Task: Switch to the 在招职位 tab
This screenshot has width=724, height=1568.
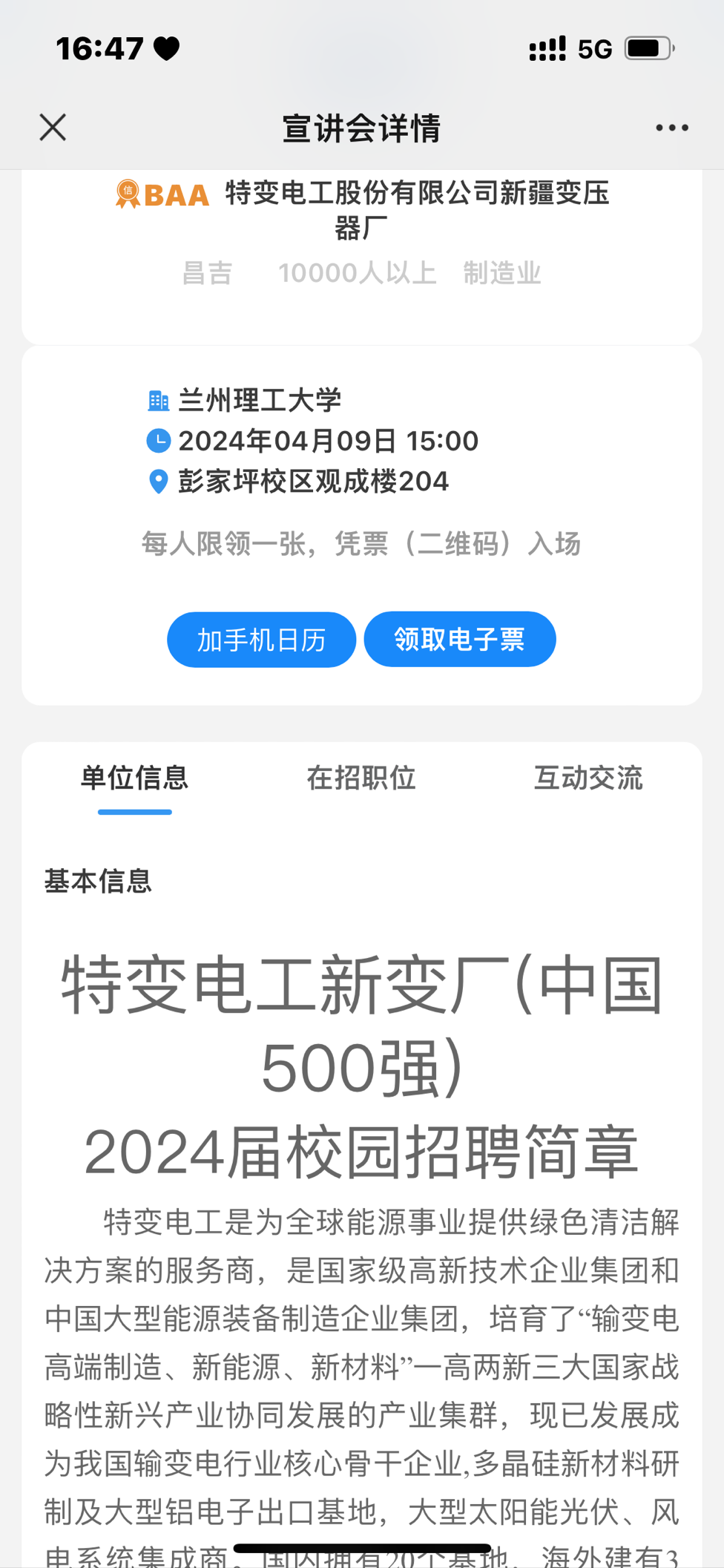Action: click(361, 778)
